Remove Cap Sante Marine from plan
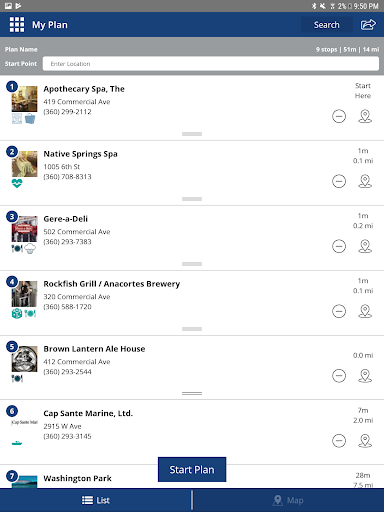The width and height of the screenshot is (384, 512). pos(339,441)
